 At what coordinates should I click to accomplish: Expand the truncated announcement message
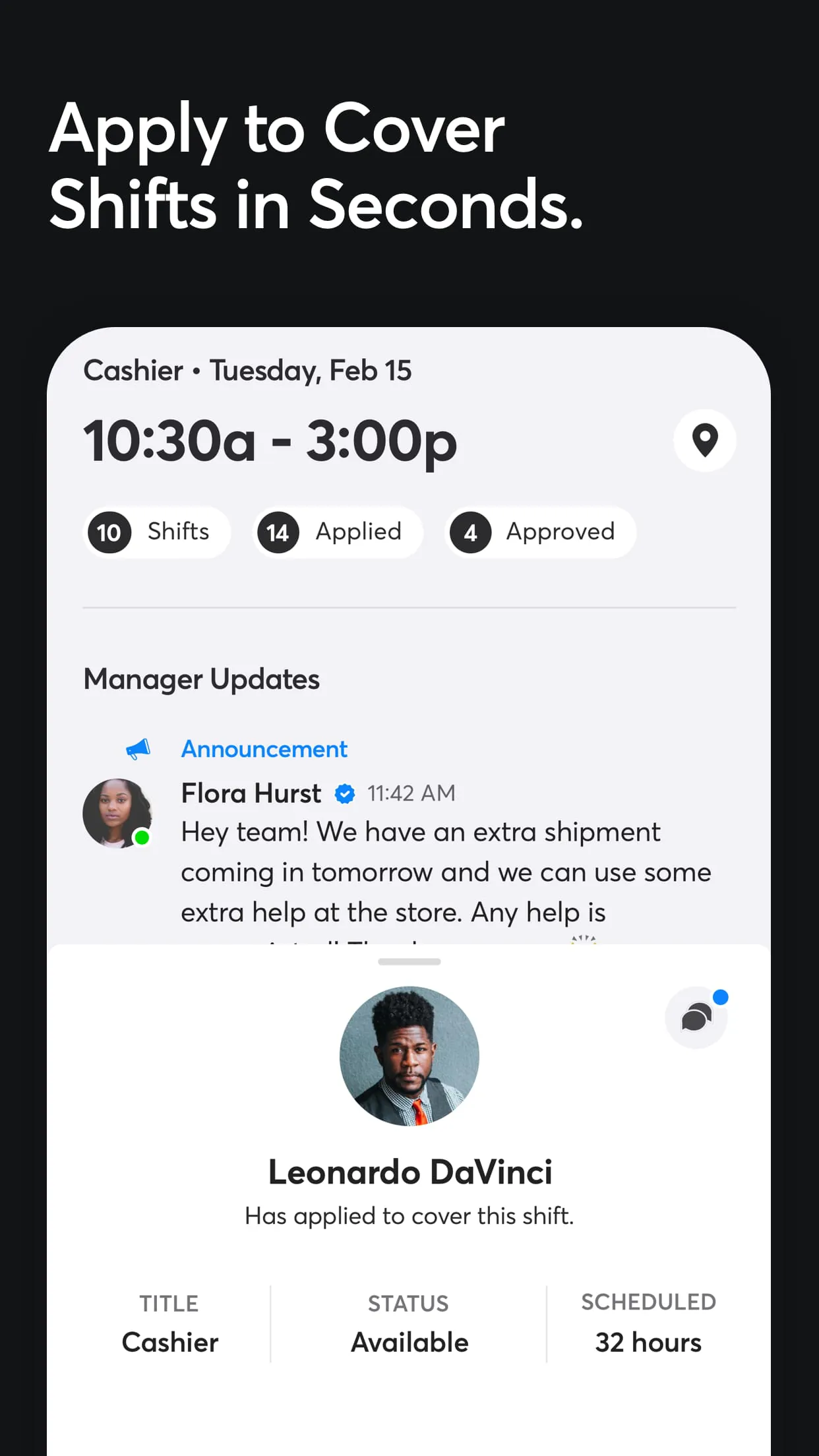(446, 872)
